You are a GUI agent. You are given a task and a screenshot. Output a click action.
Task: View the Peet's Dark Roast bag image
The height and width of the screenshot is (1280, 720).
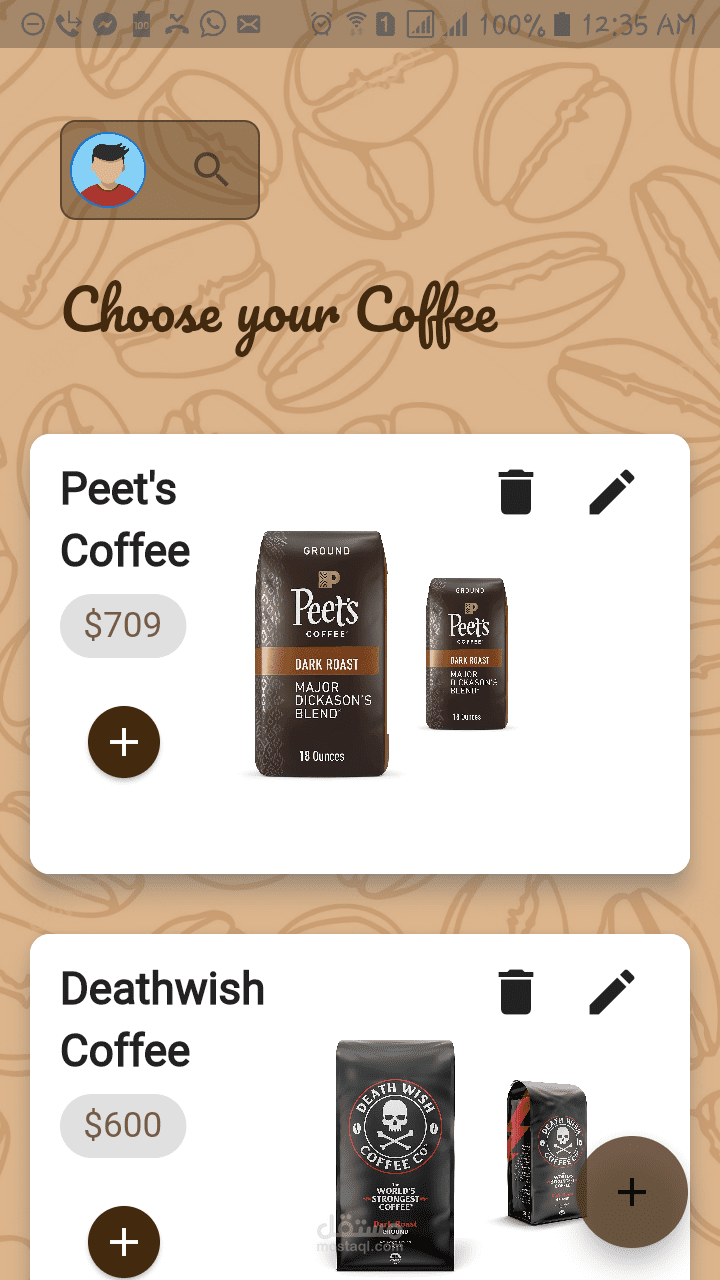(320, 650)
